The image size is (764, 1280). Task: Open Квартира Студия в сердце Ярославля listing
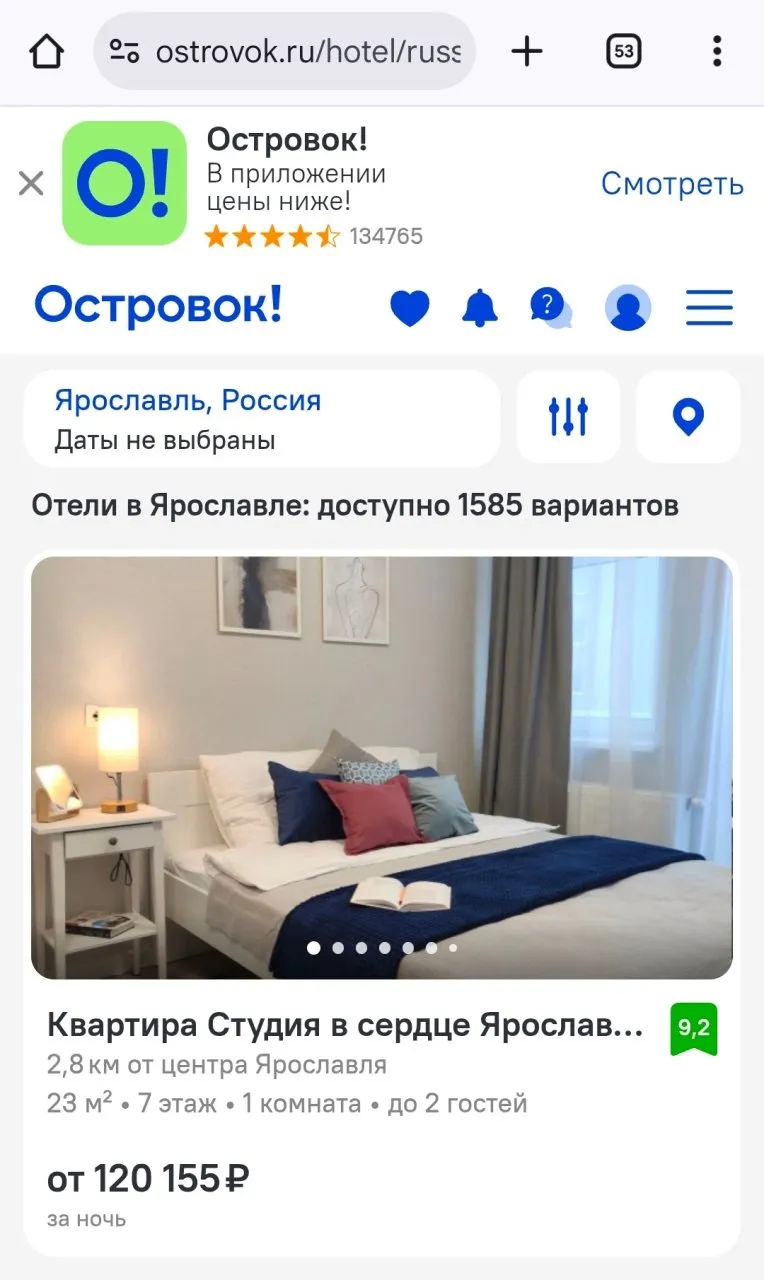345,1026
